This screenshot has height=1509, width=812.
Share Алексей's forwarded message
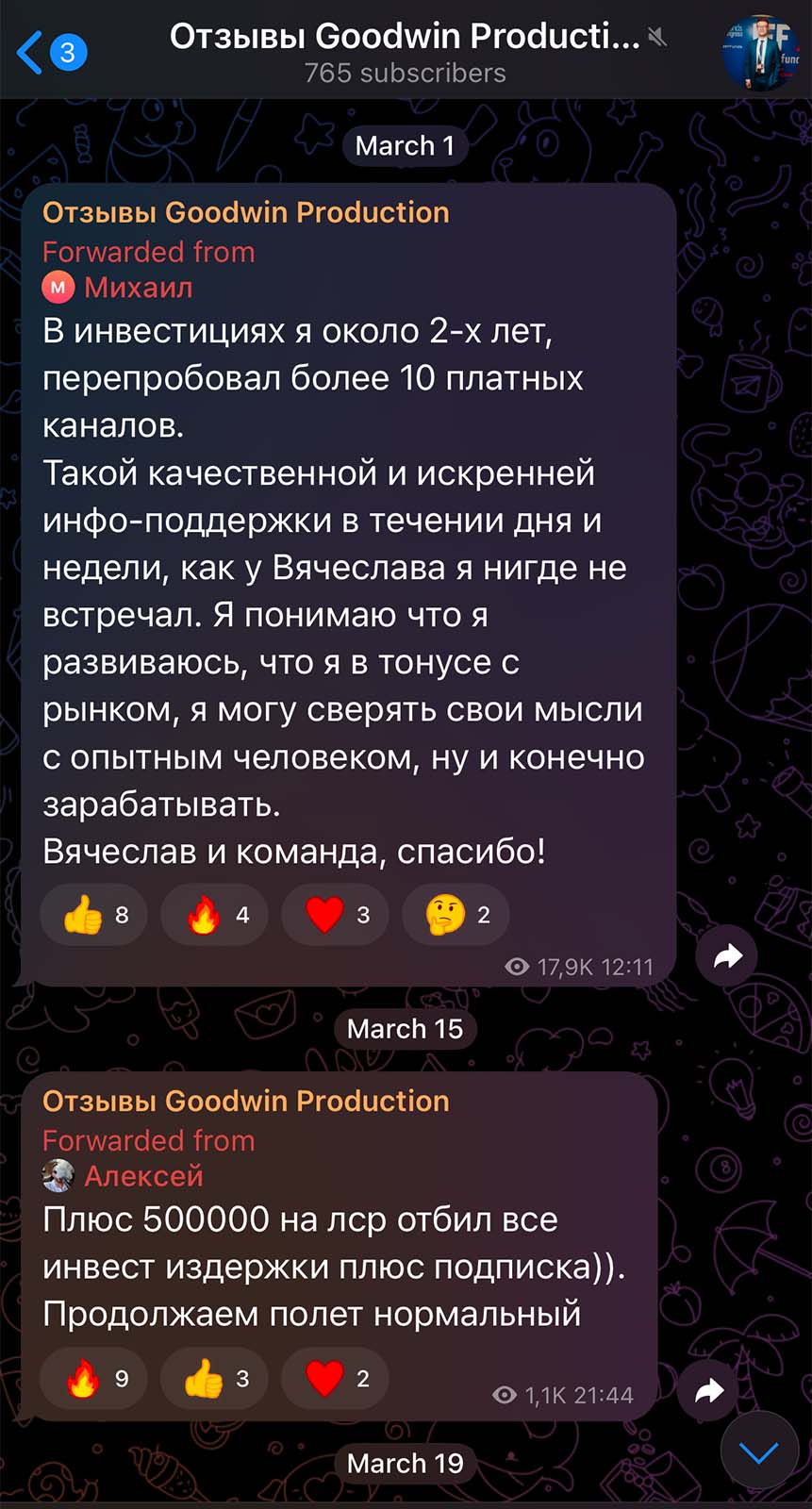click(x=708, y=1391)
